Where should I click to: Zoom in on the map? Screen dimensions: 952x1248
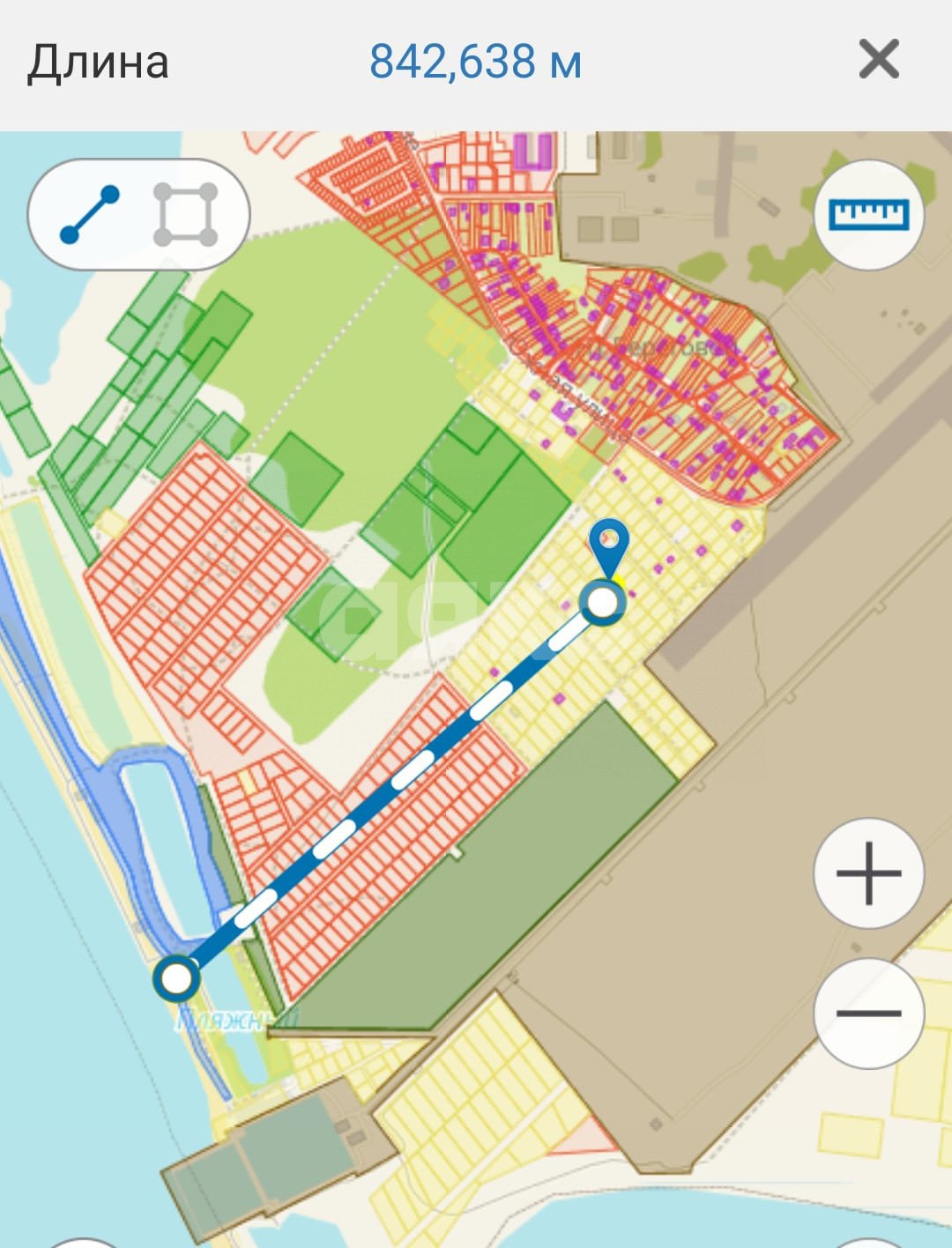coord(868,873)
